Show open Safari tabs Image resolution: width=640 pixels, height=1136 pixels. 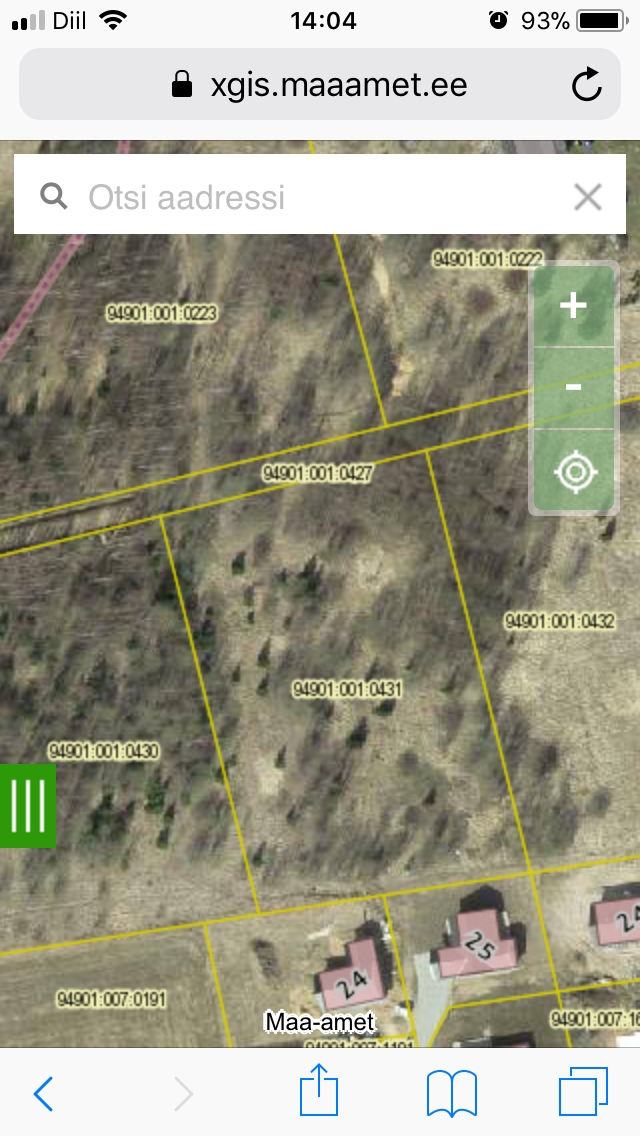click(x=583, y=1092)
